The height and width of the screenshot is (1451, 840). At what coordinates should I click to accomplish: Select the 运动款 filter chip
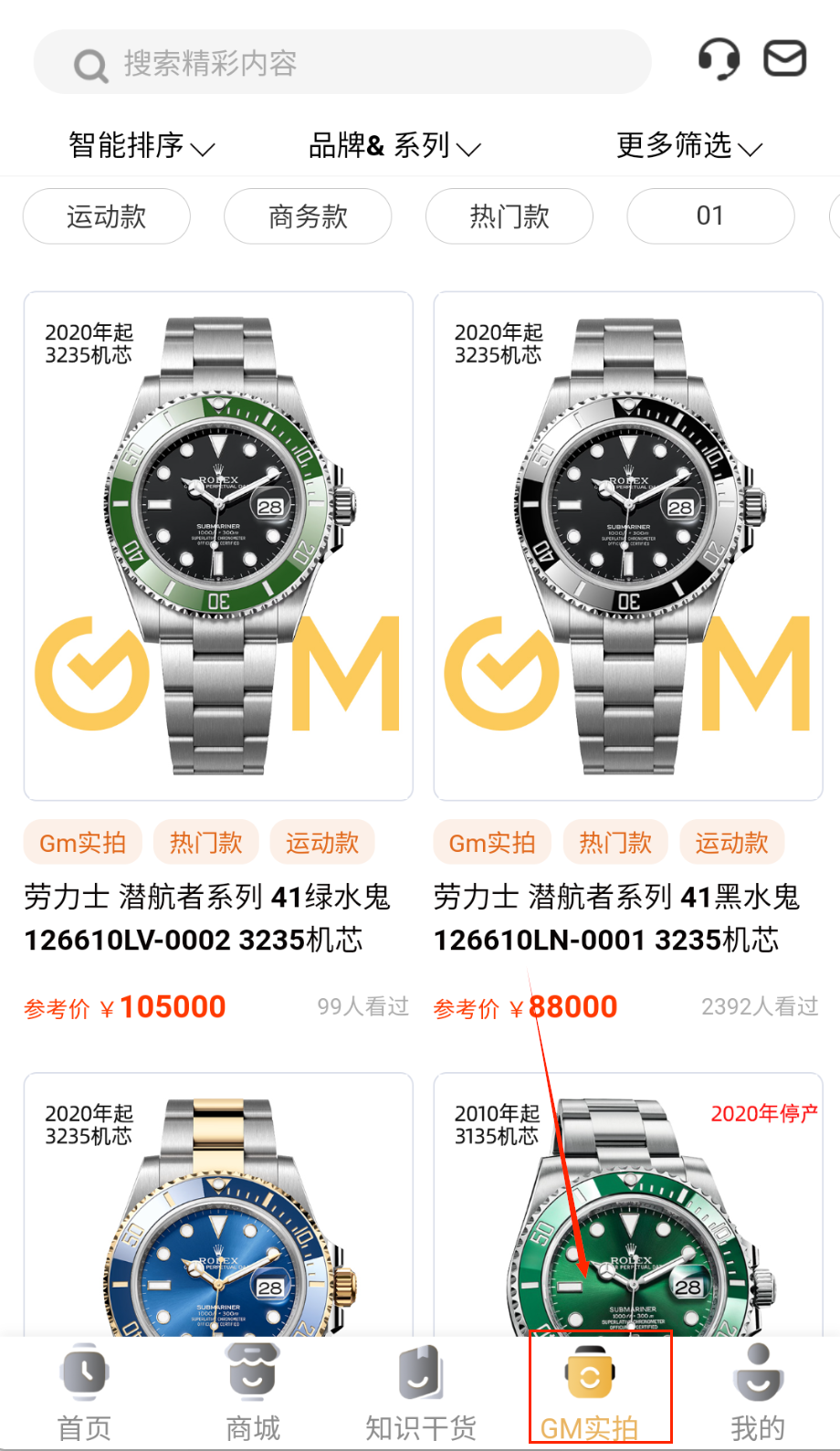(x=107, y=216)
